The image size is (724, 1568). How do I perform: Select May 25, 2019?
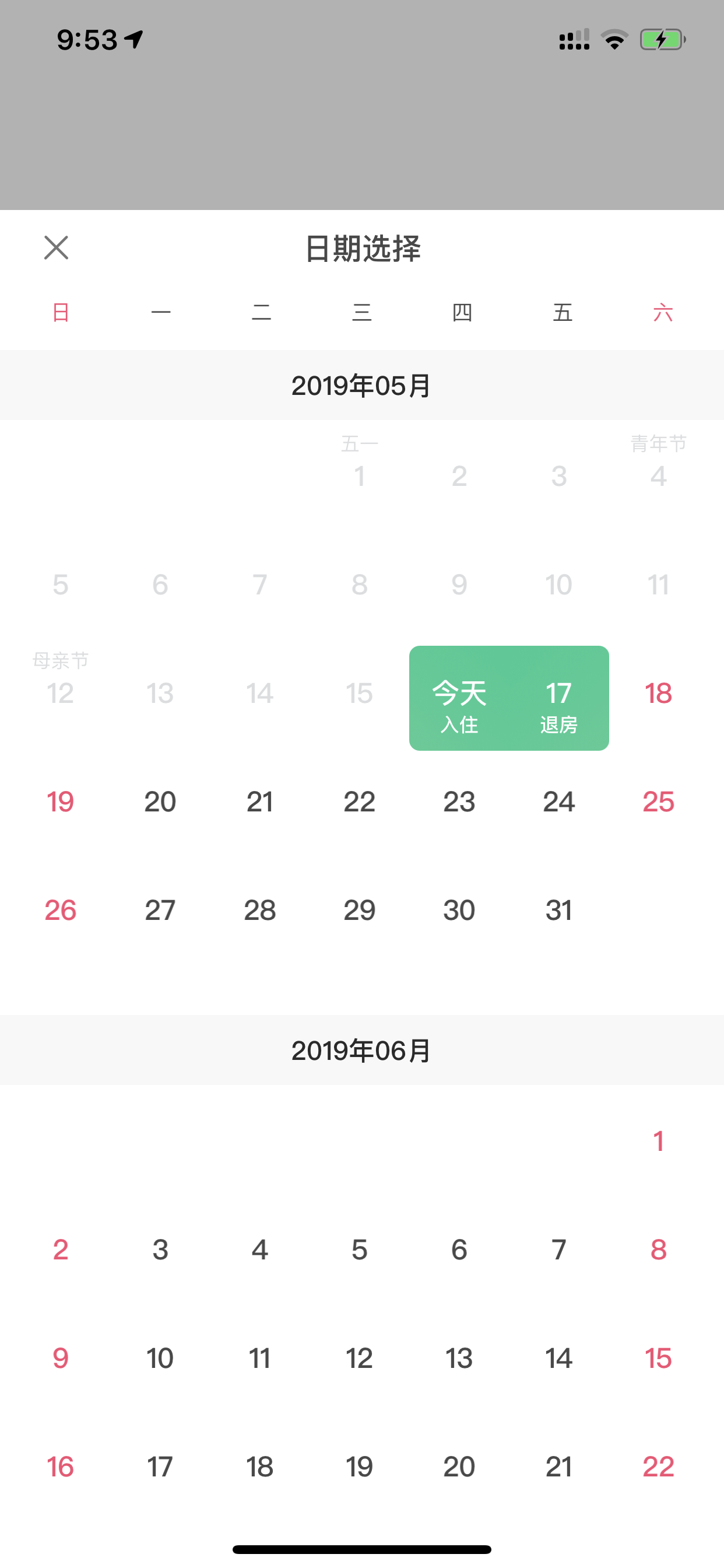pos(658,801)
